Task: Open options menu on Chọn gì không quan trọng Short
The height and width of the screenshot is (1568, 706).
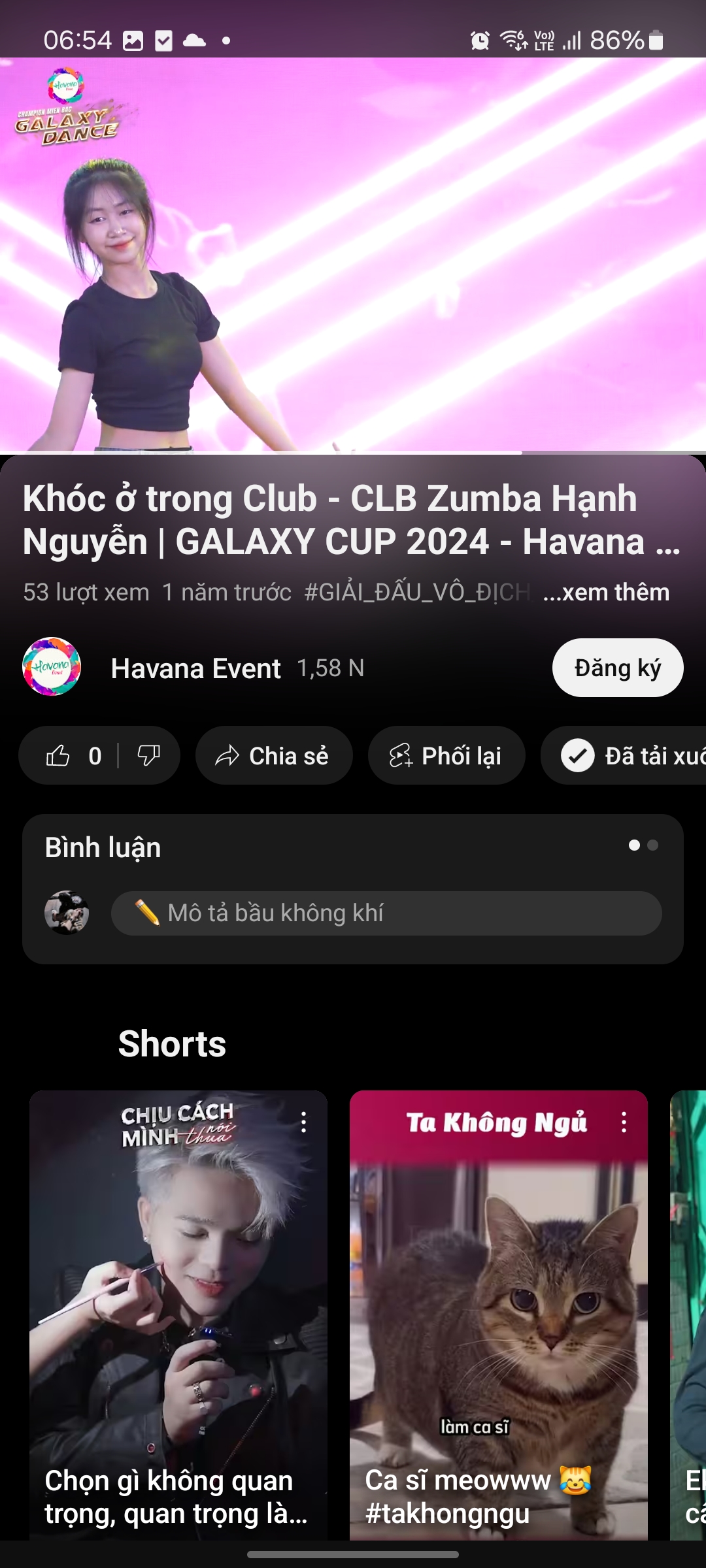Action: [303, 1122]
